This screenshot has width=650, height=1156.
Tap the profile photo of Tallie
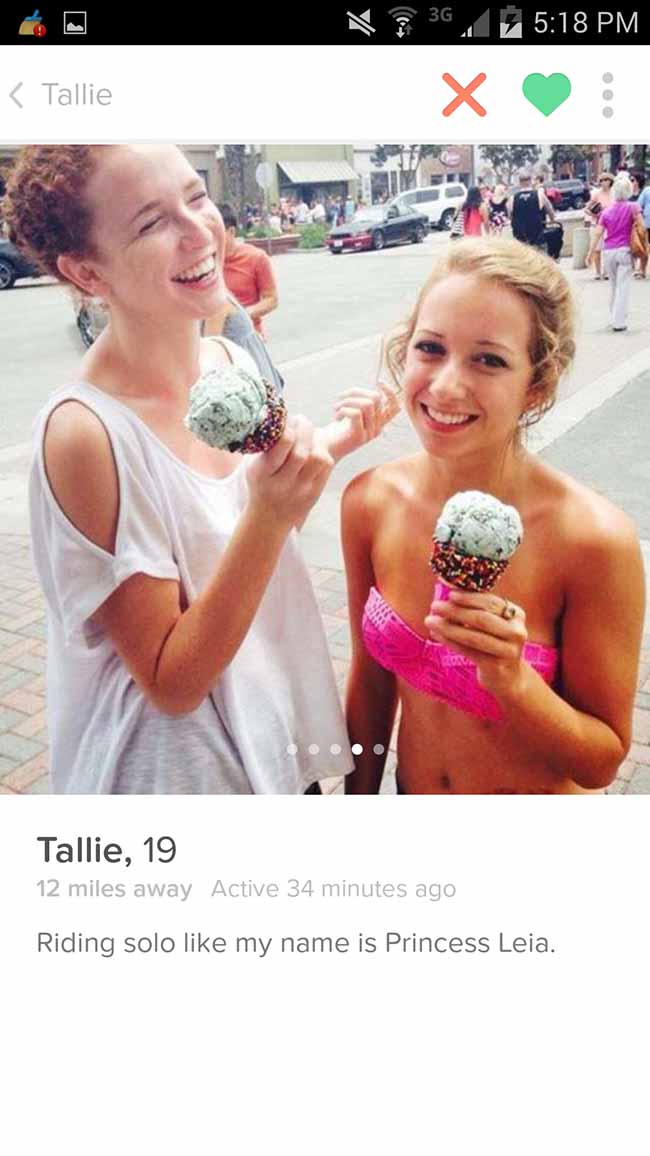(x=325, y=469)
